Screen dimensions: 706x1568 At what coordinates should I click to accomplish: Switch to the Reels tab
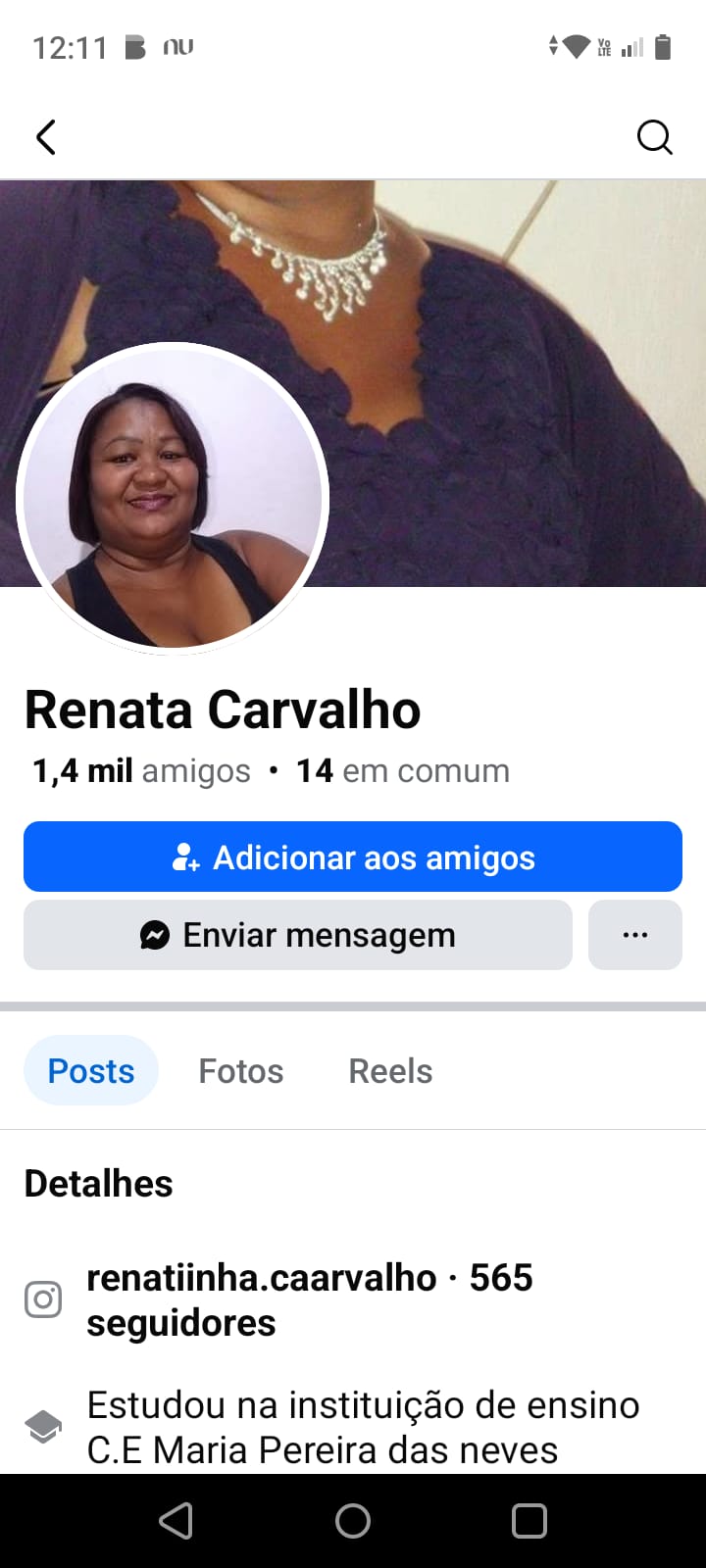[390, 1071]
